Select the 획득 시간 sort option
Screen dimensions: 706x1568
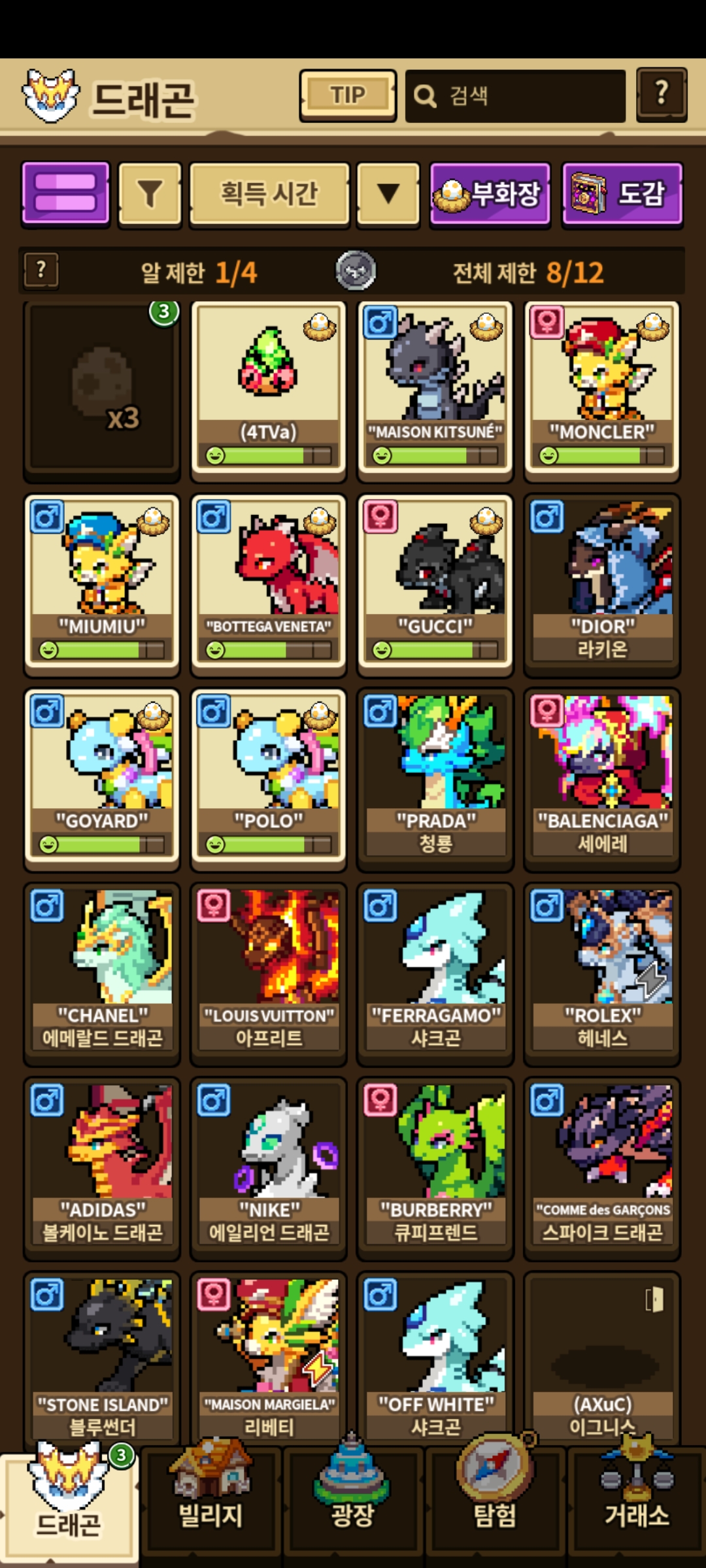pos(269,194)
